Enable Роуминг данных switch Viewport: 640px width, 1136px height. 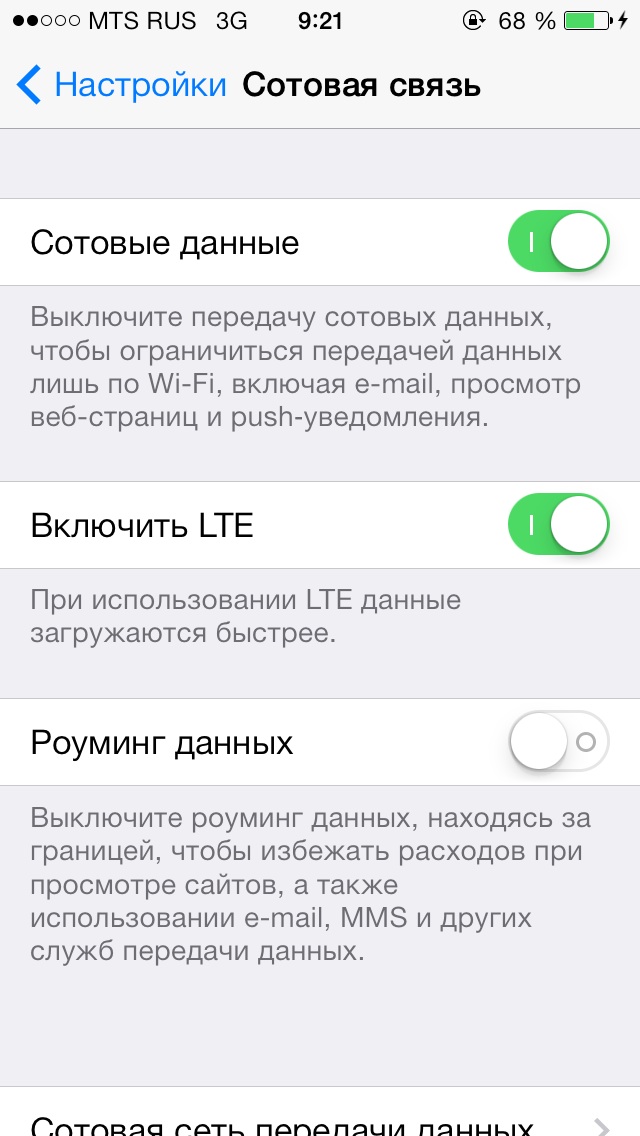558,742
